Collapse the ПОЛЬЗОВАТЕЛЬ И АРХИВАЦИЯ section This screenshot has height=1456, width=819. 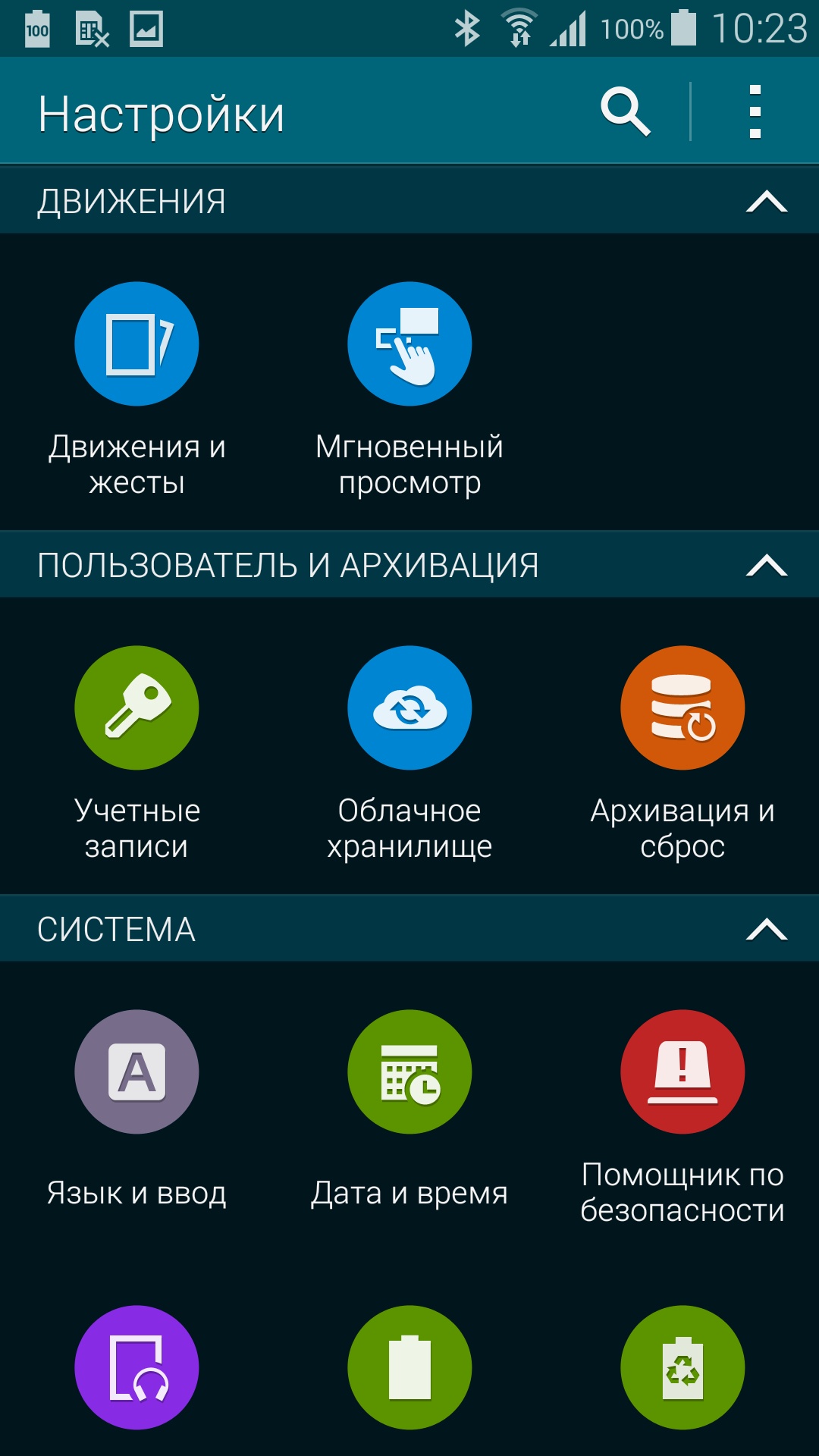coord(767,566)
